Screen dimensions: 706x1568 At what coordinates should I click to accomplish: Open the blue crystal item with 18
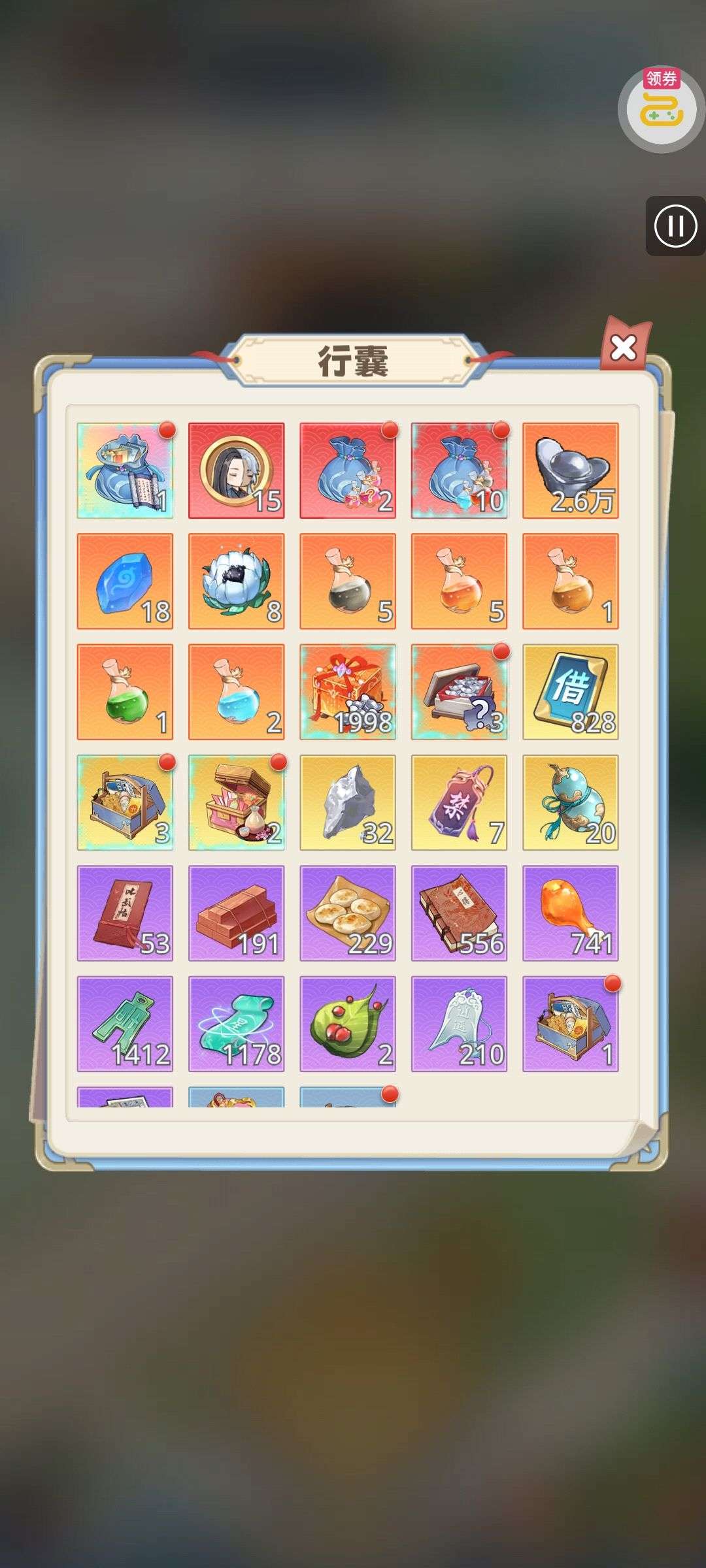click(x=125, y=581)
